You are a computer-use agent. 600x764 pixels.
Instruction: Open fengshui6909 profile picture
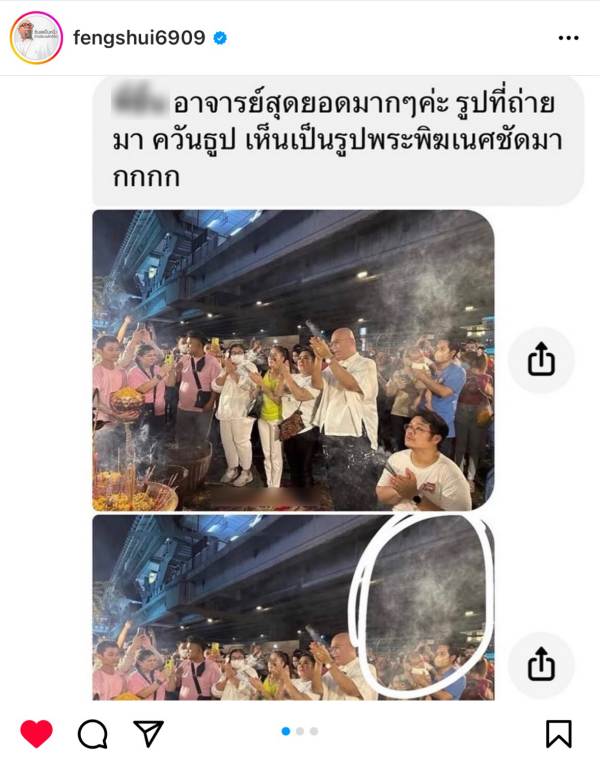pos(35,38)
